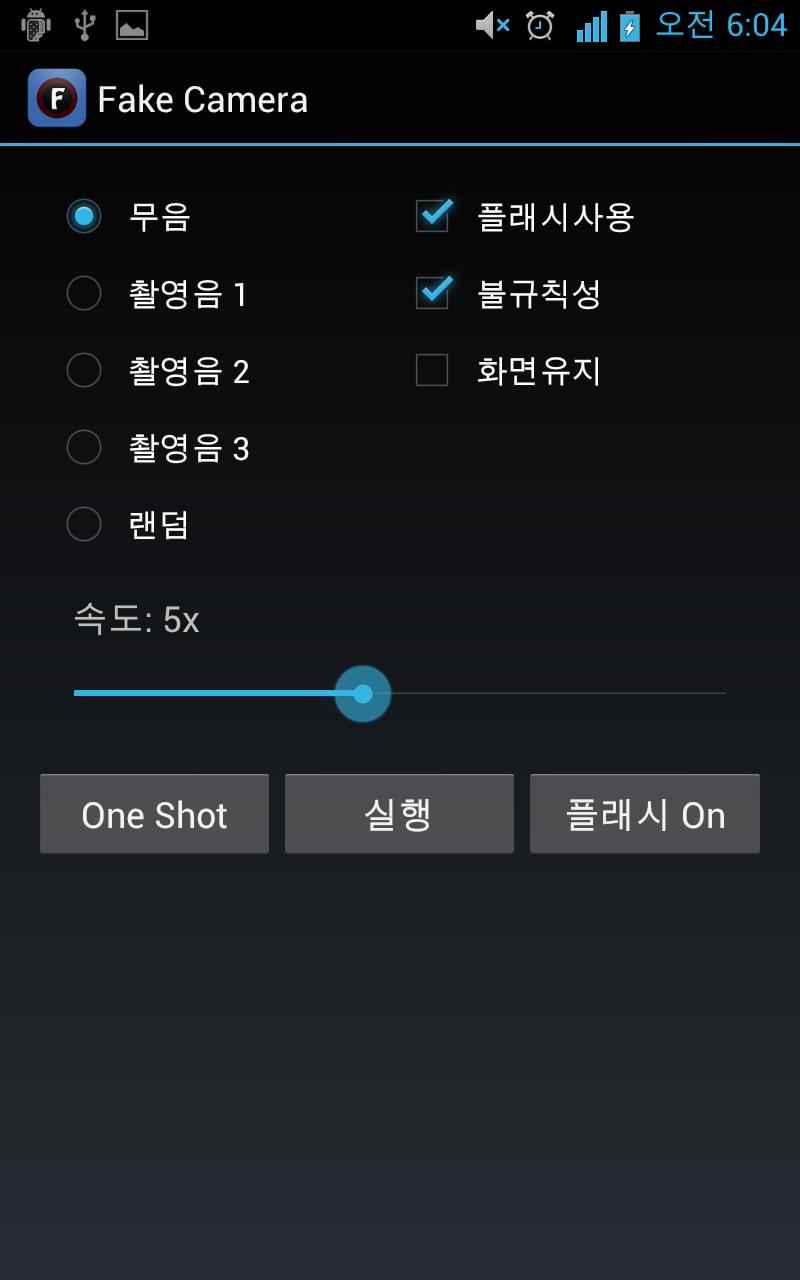Tap the One Shot button
This screenshot has width=800, height=1280.
tap(154, 814)
